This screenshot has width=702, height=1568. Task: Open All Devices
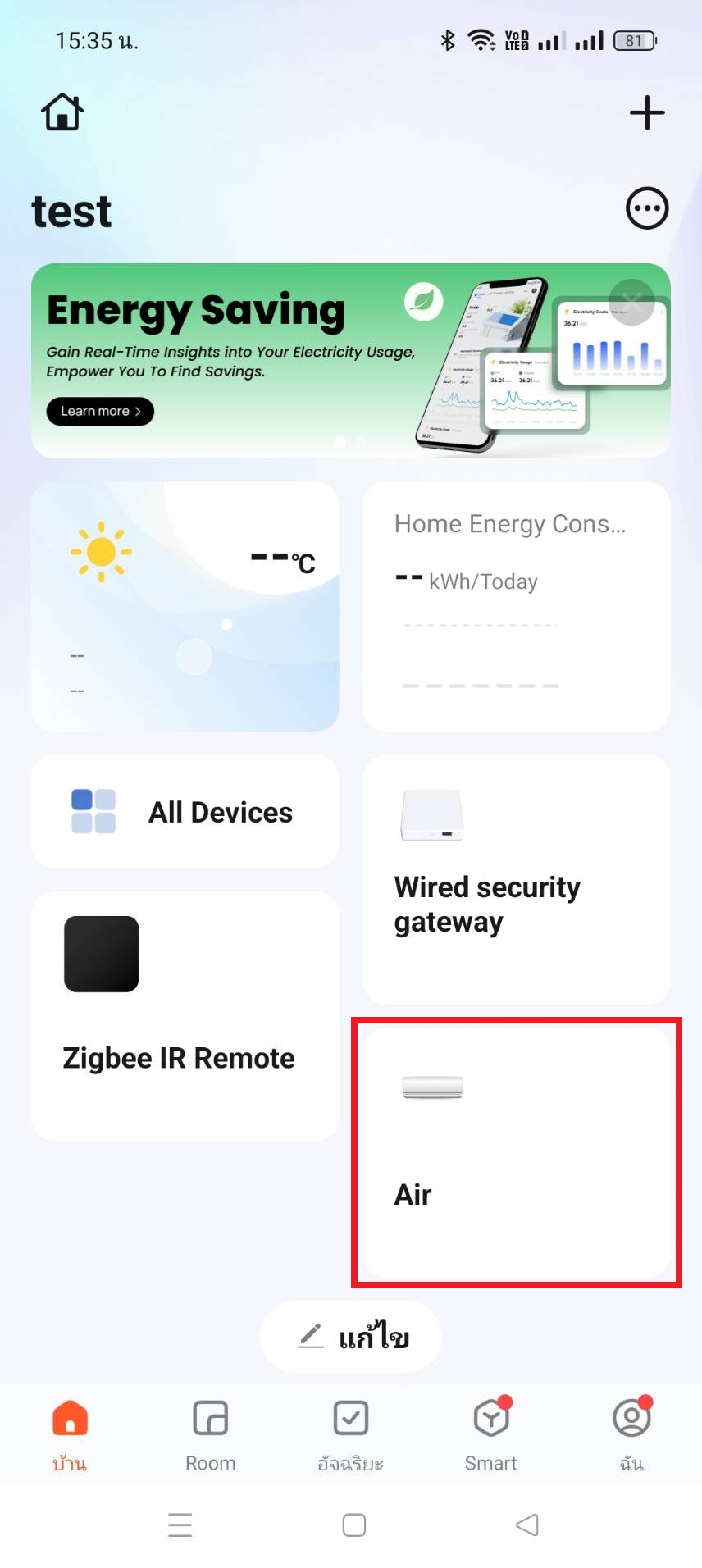pos(185,812)
